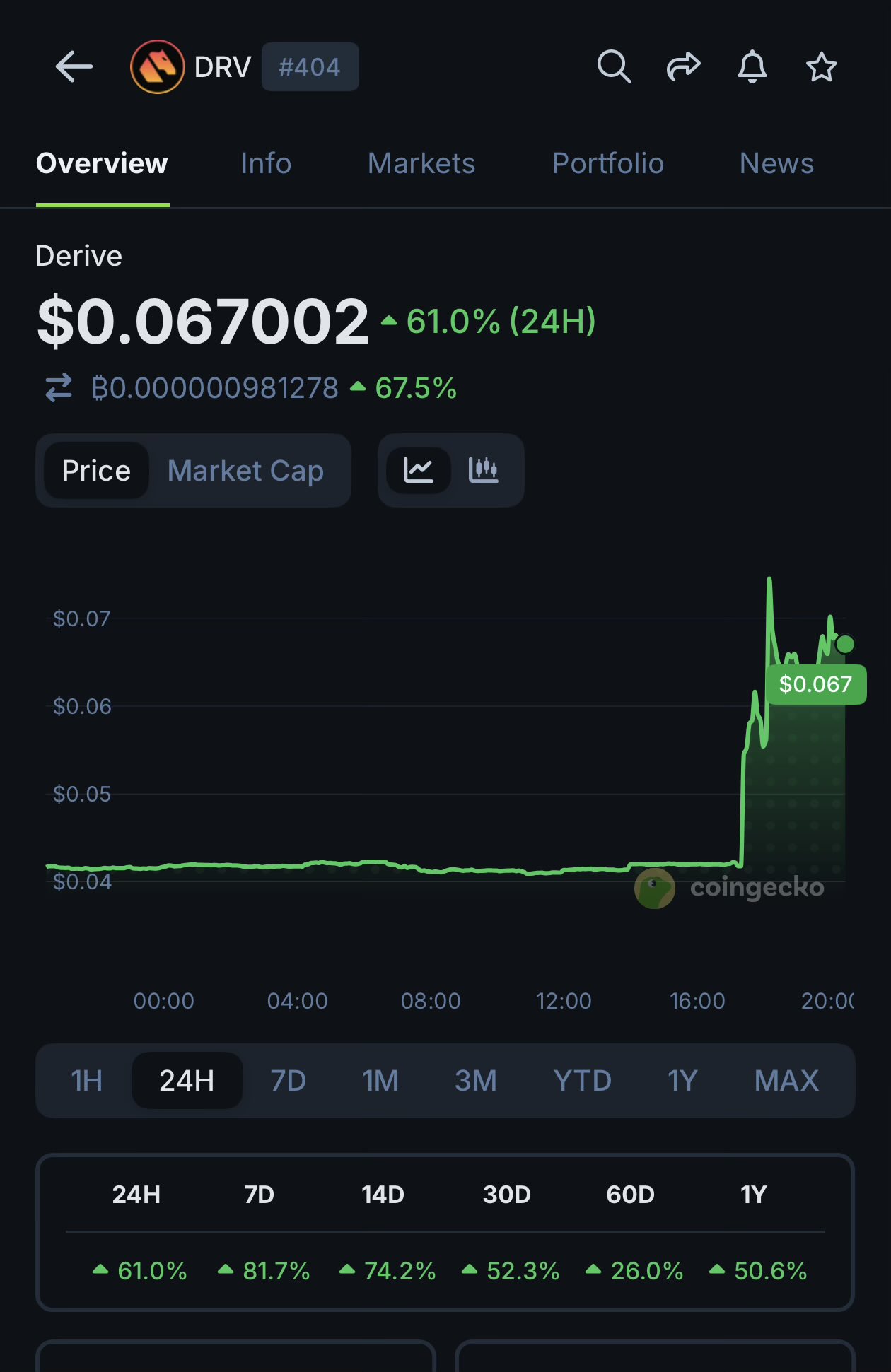The height and width of the screenshot is (1372, 891).
Task: Select the 1H chart range
Action: 86,1081
